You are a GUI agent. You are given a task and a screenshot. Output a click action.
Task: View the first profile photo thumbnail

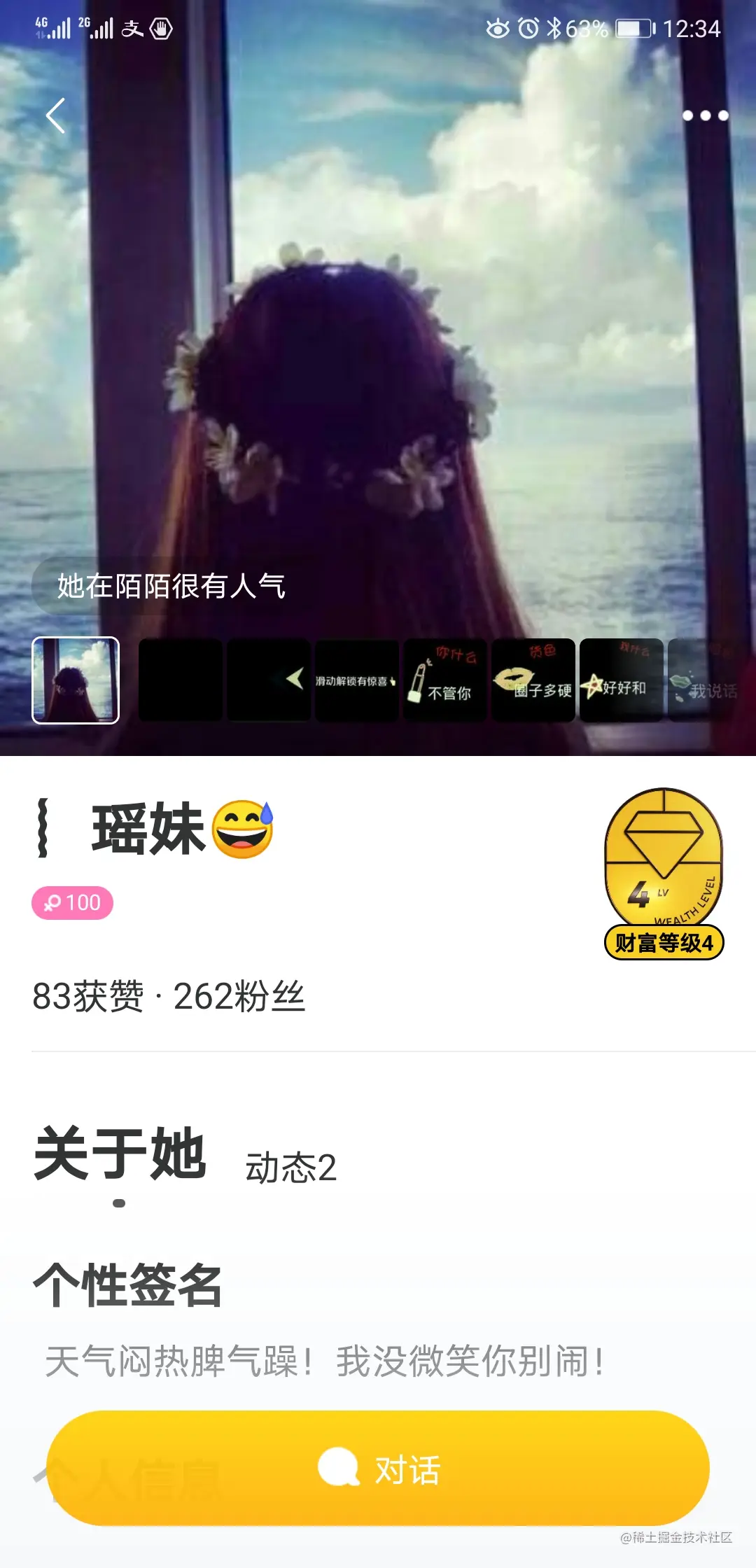point(76,680)
